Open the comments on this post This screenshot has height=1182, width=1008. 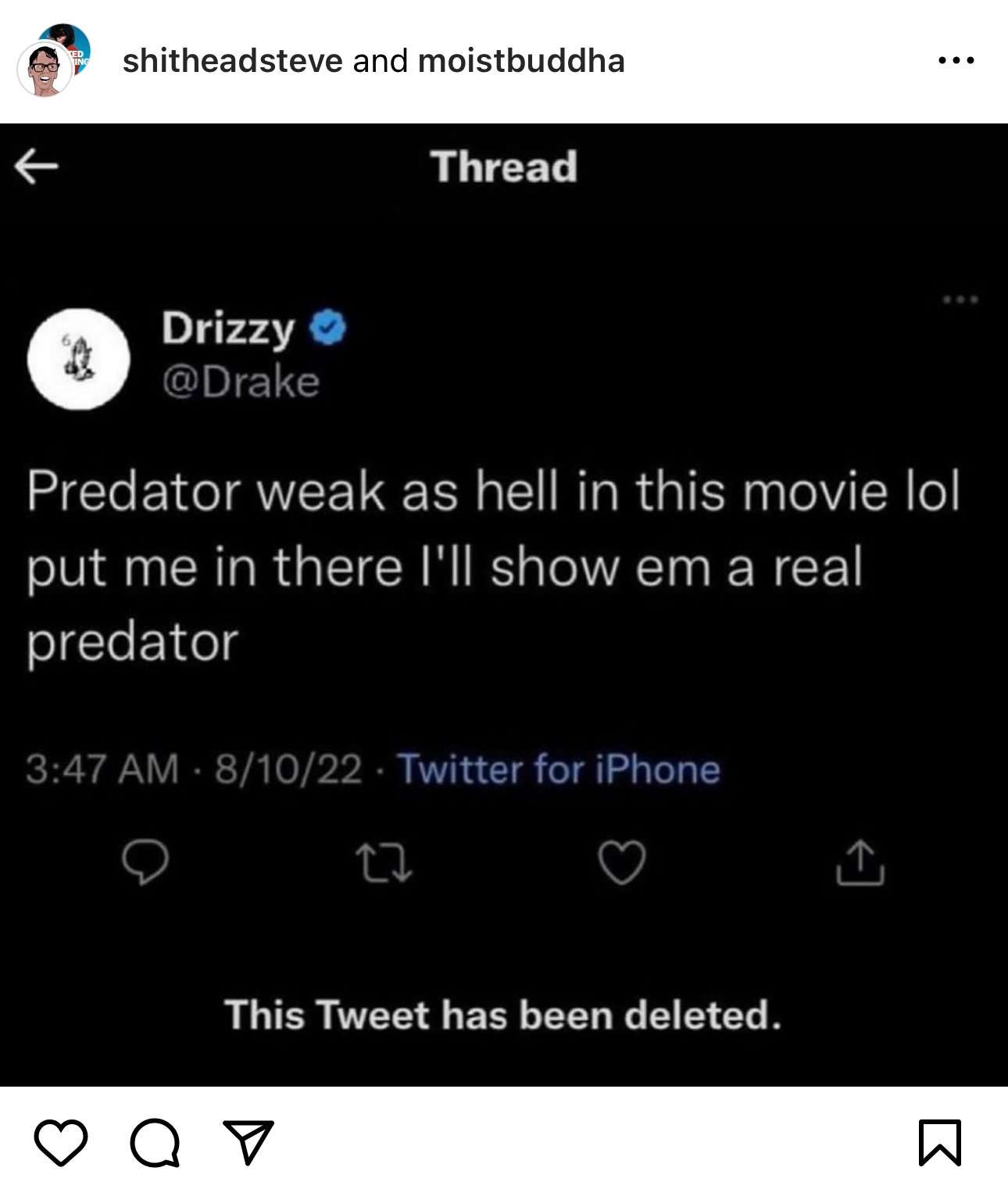(155, 1142)
